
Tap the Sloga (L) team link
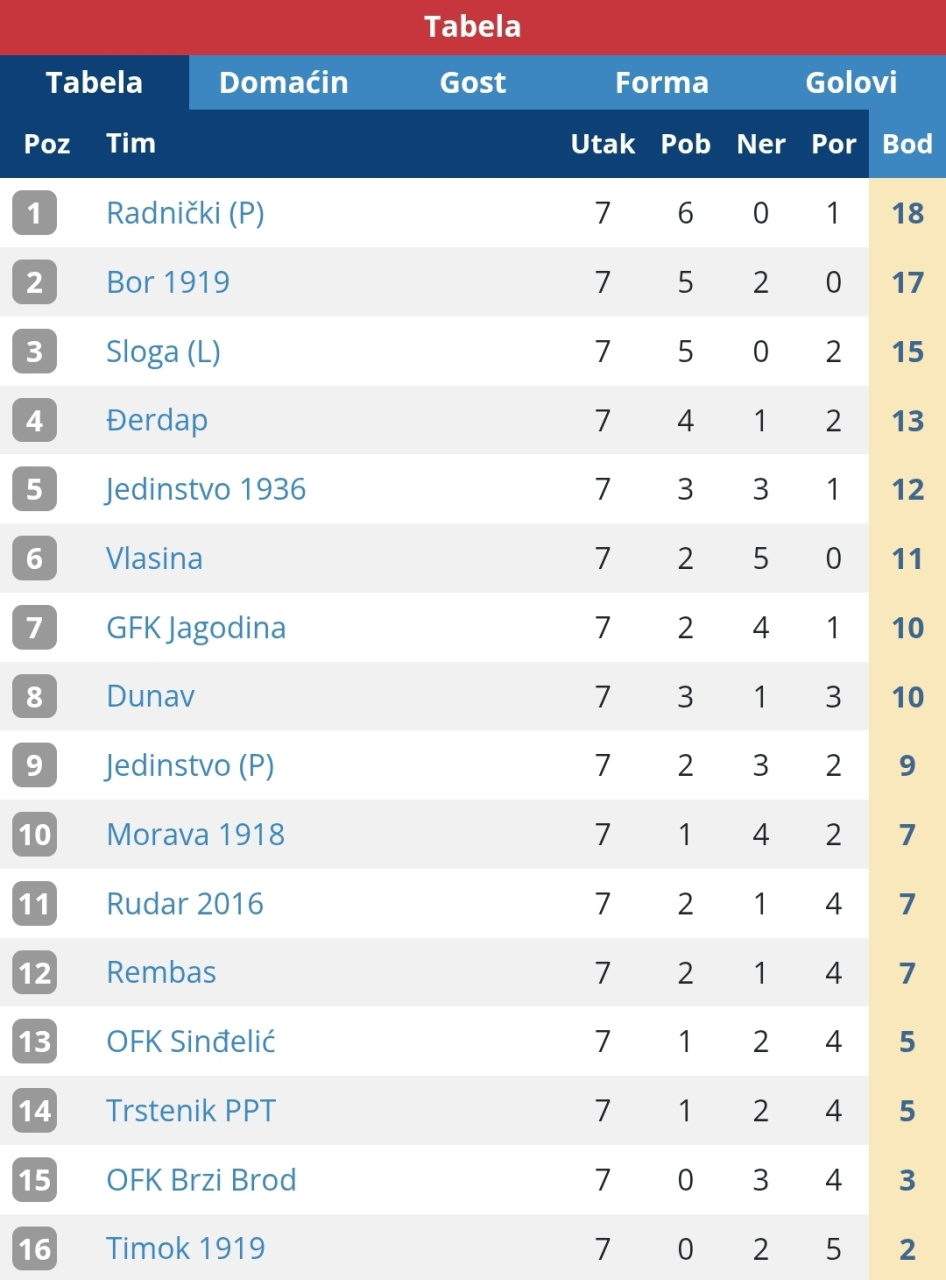[x=163, y=351]
